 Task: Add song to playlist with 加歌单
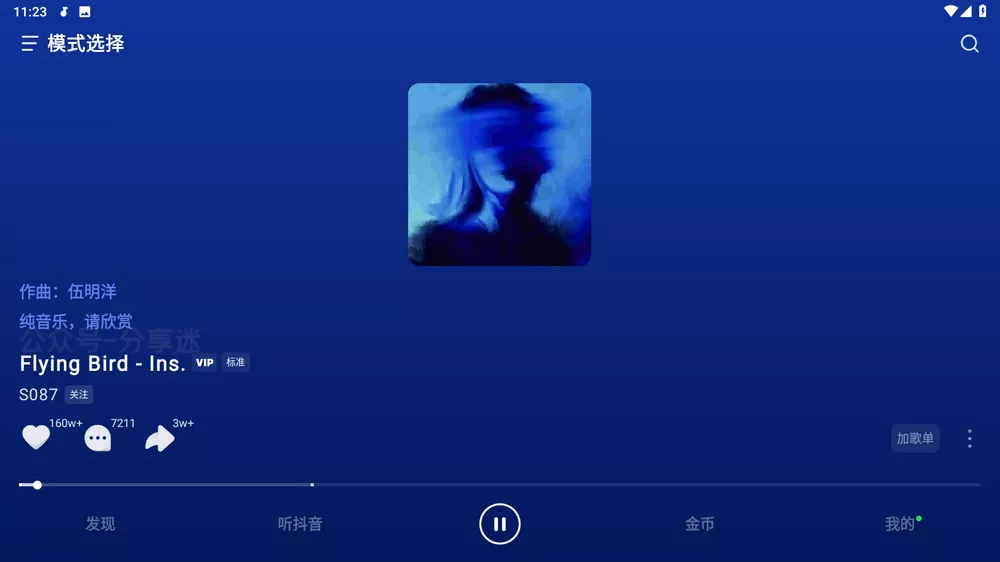pyautogui.click(x=915, y=439)
